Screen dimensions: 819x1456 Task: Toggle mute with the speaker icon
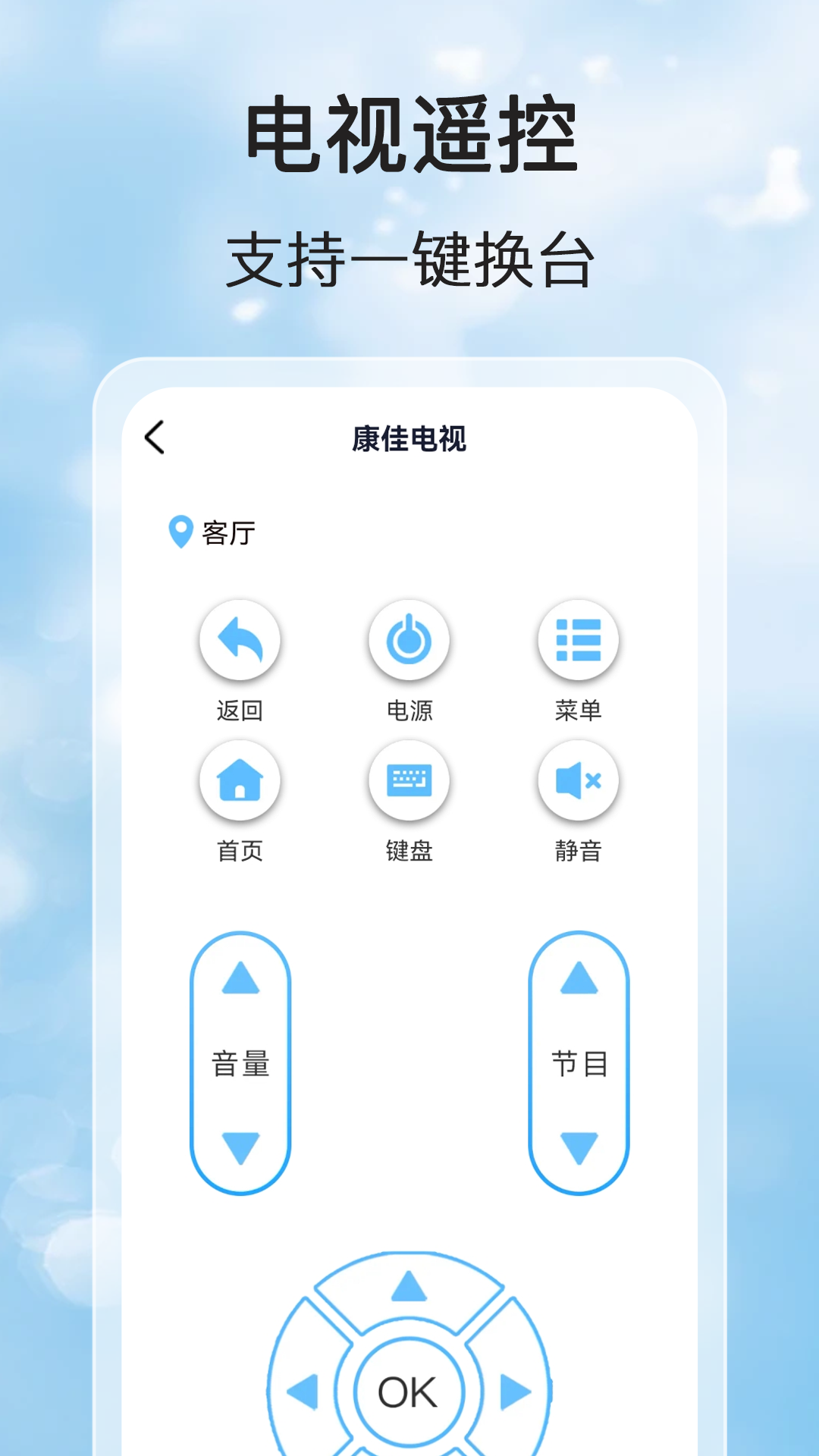tap(578, 781)
